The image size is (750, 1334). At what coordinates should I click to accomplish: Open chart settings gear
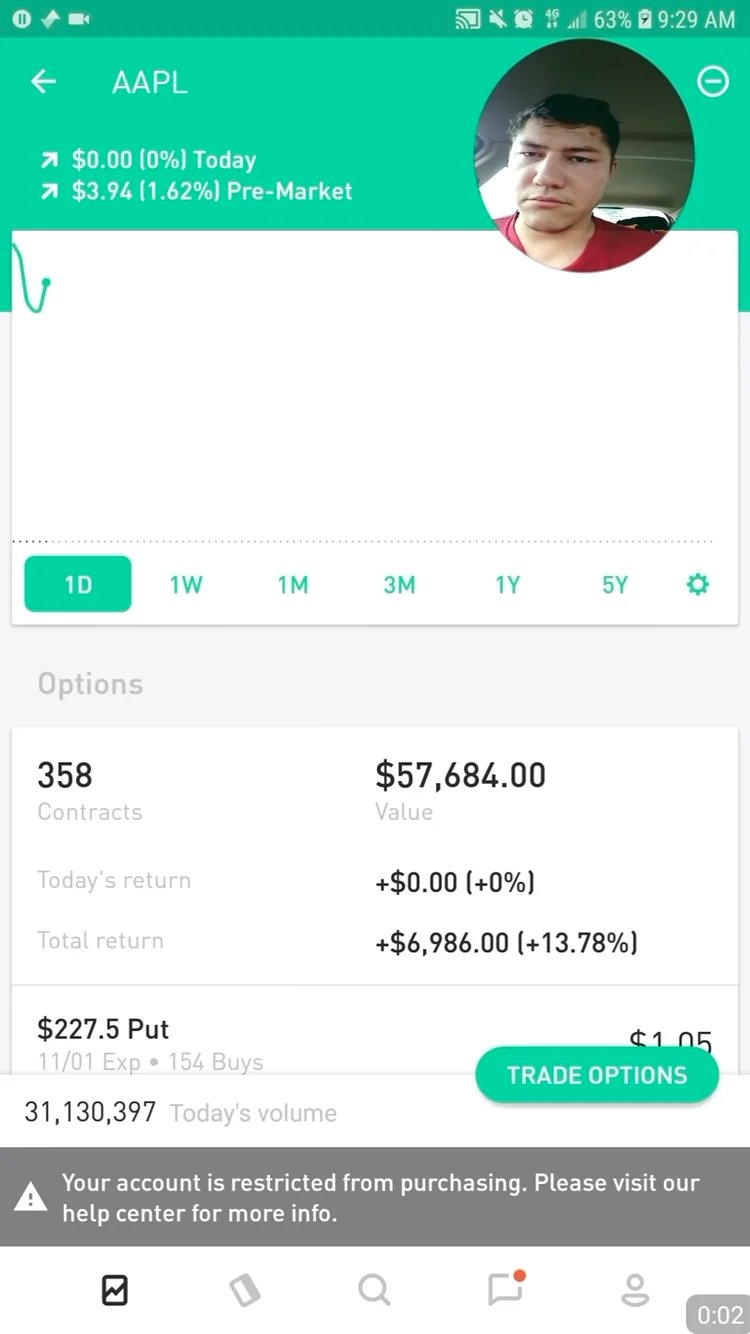pos(697,584)
